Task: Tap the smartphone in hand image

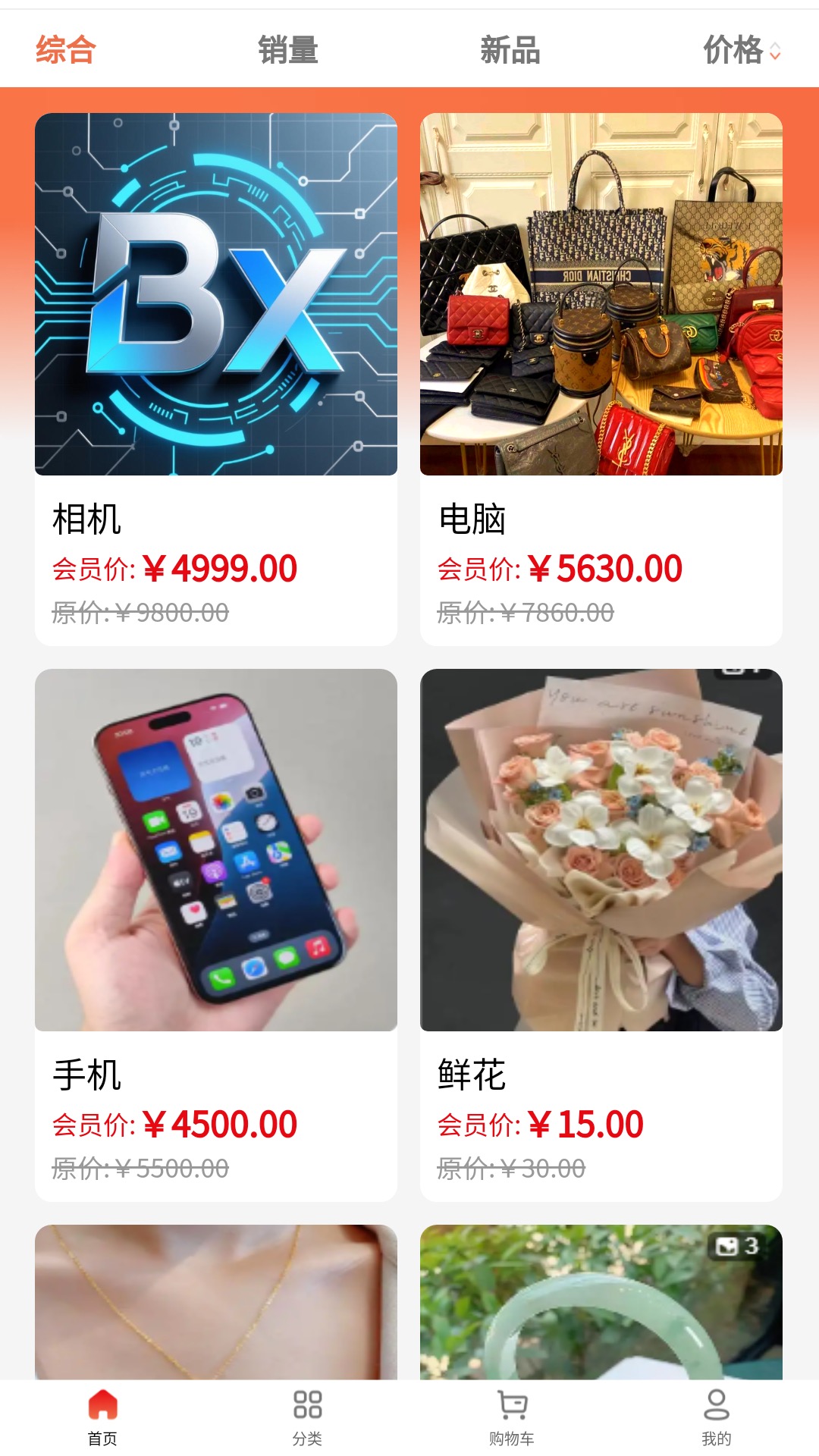Action: pyautogui.click(x=215, y=849)
